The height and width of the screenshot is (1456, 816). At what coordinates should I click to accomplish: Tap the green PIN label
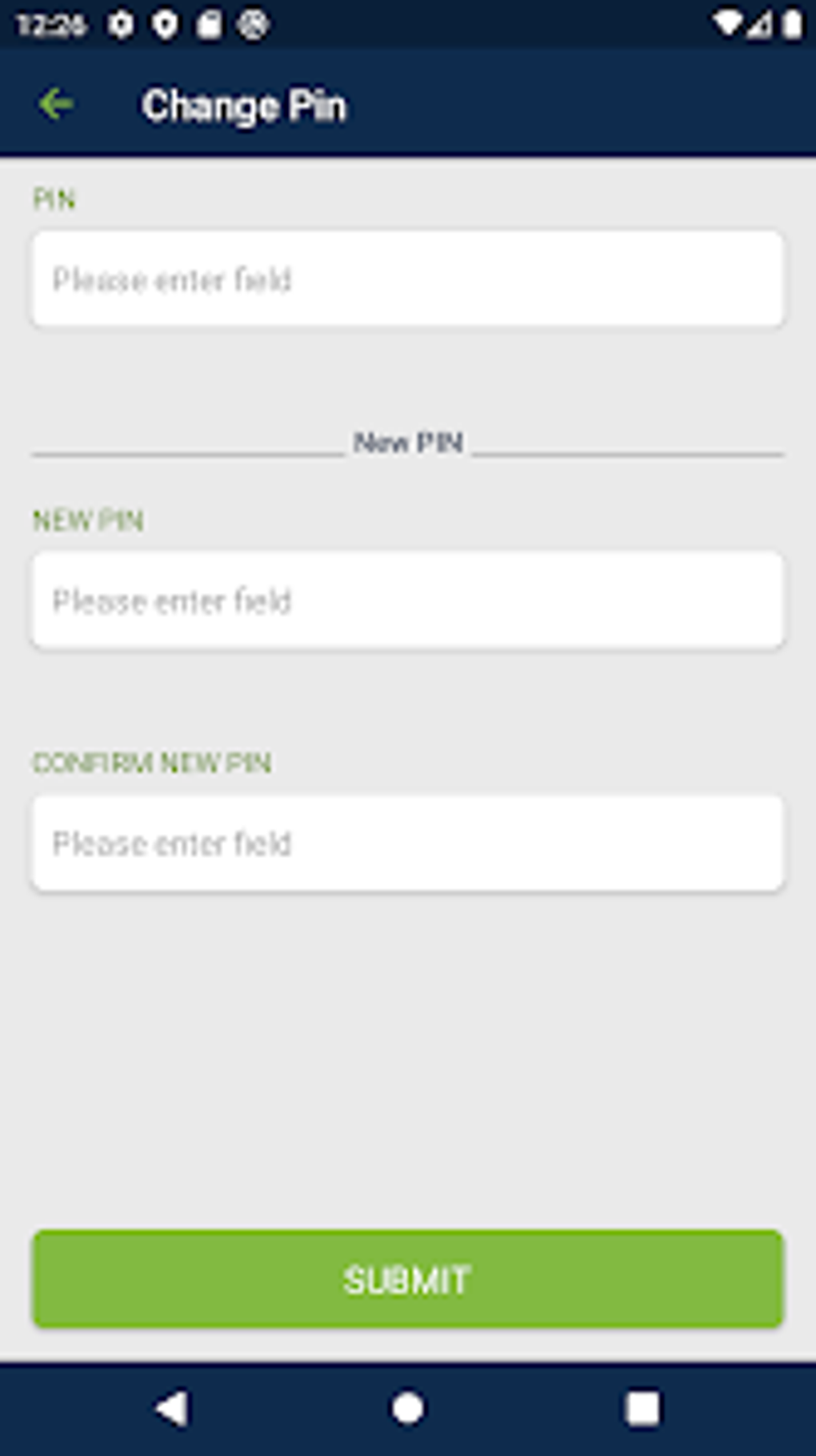54,199
